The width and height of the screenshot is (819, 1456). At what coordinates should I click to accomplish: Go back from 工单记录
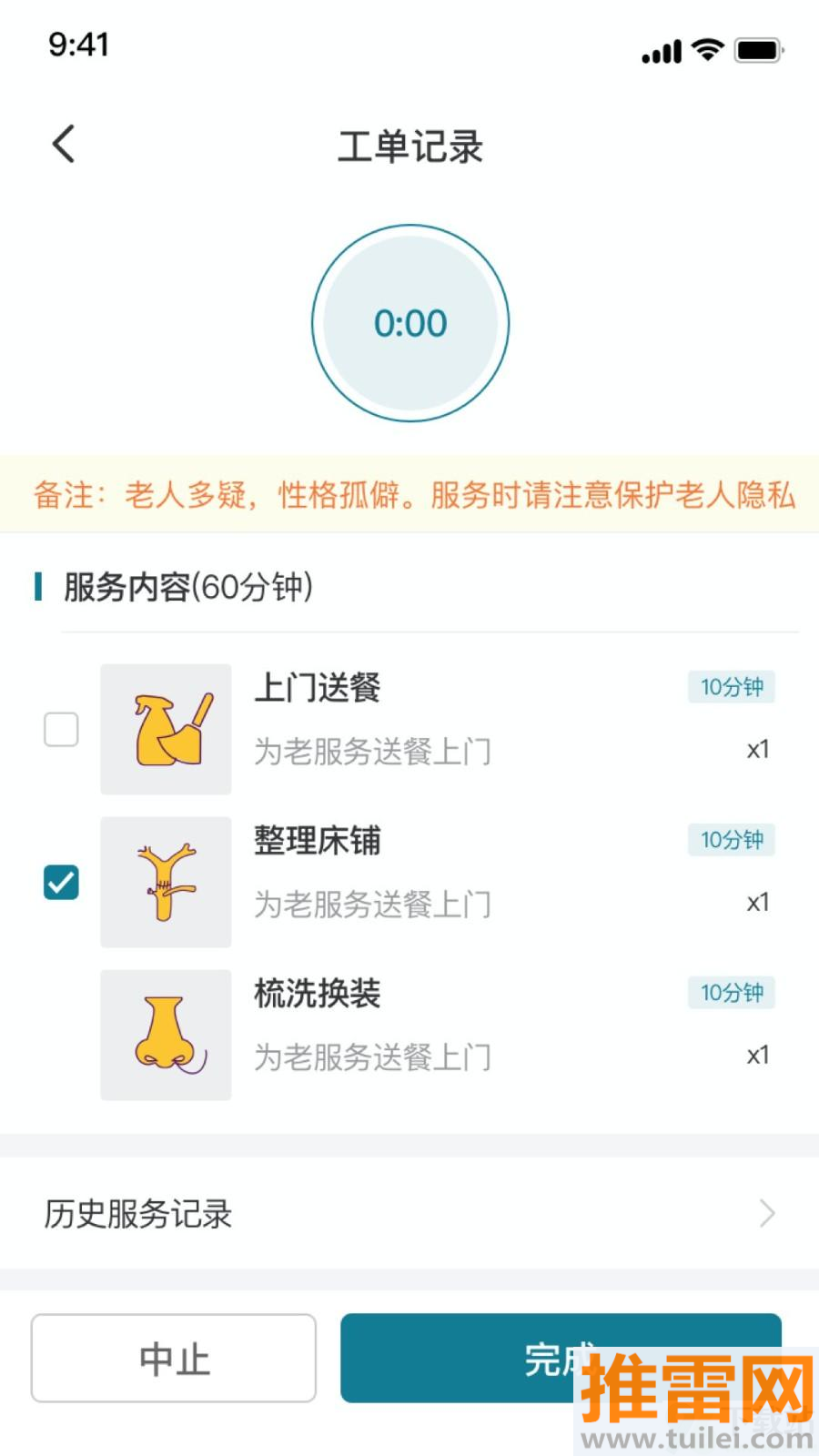pos(63,144)
